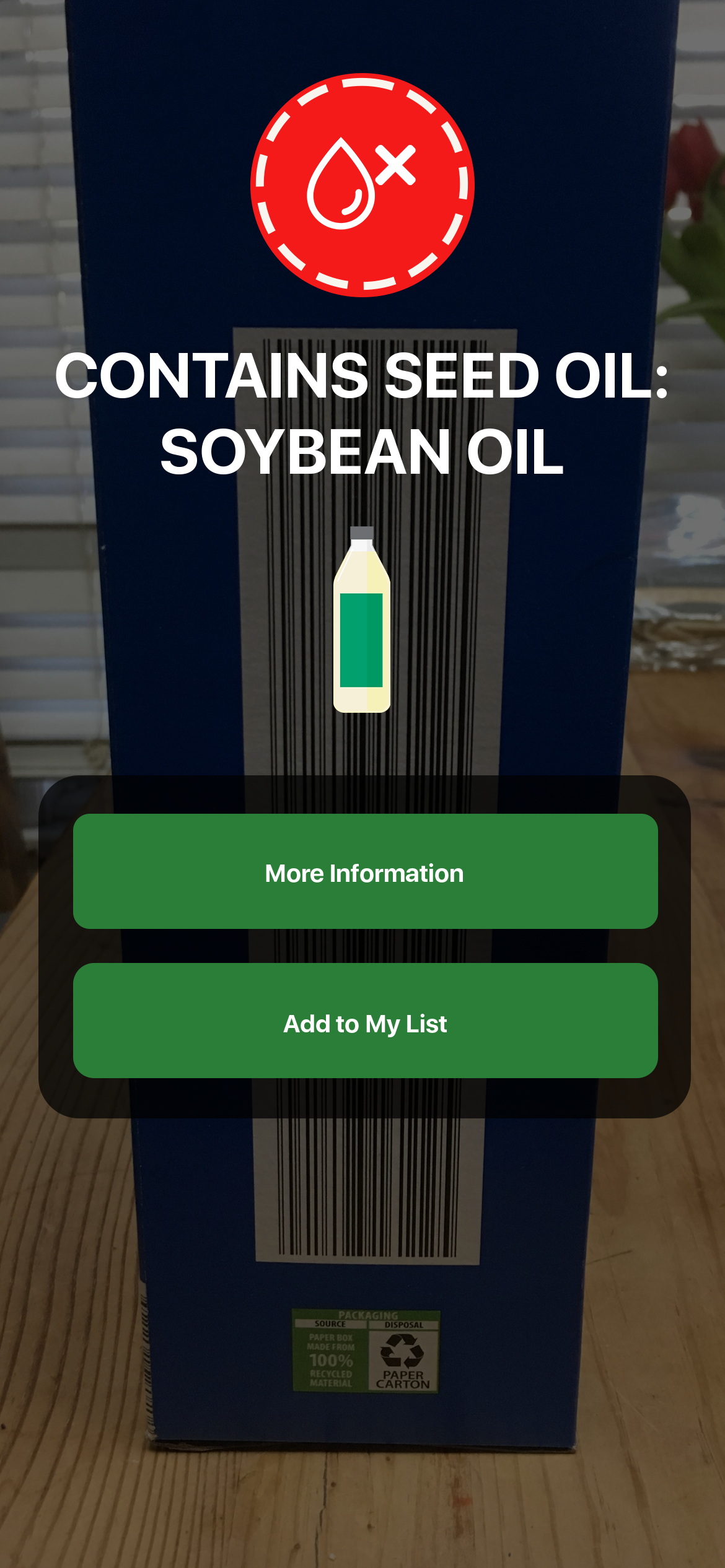Tap Add to My List
The width and height of the screenshot is (725, 1568).
(x=365, y=1022)
